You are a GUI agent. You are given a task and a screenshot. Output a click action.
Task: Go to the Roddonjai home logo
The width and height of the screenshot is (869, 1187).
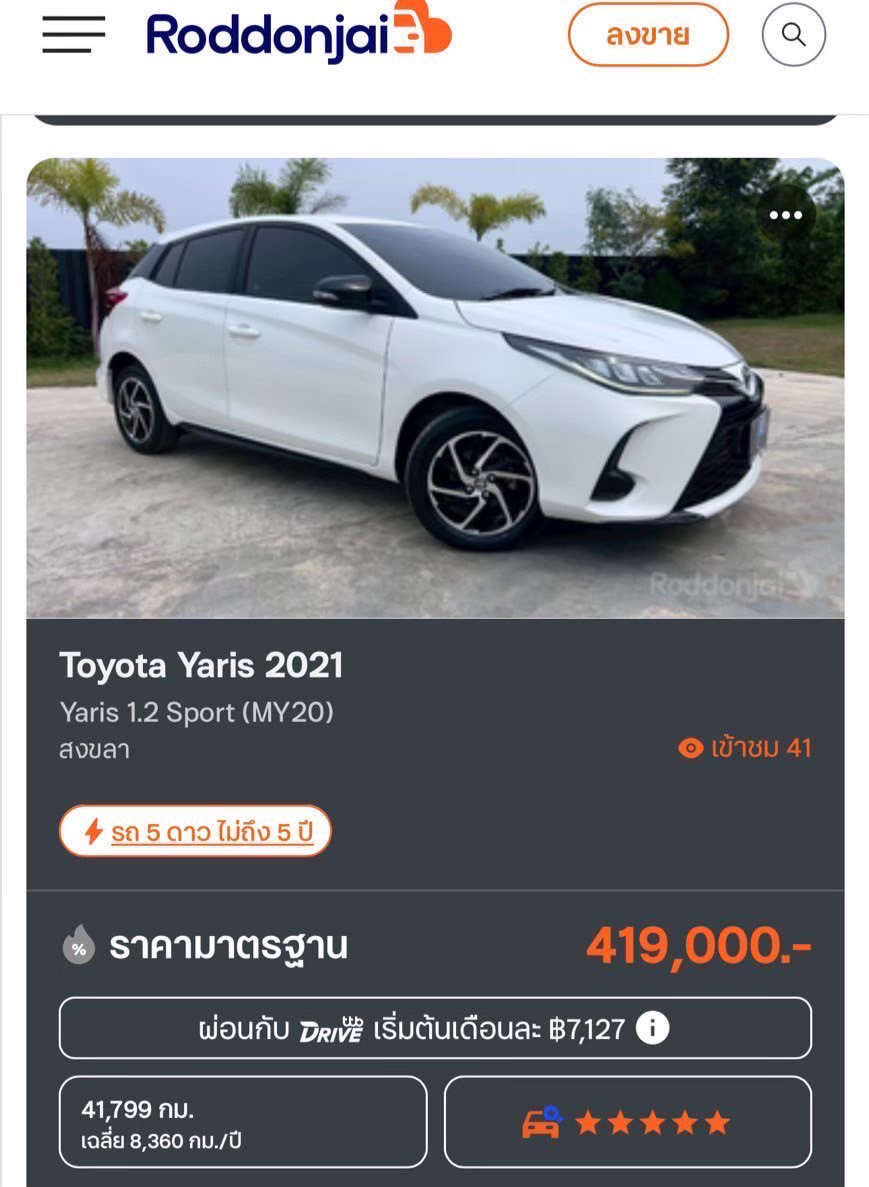coord(298,33)
